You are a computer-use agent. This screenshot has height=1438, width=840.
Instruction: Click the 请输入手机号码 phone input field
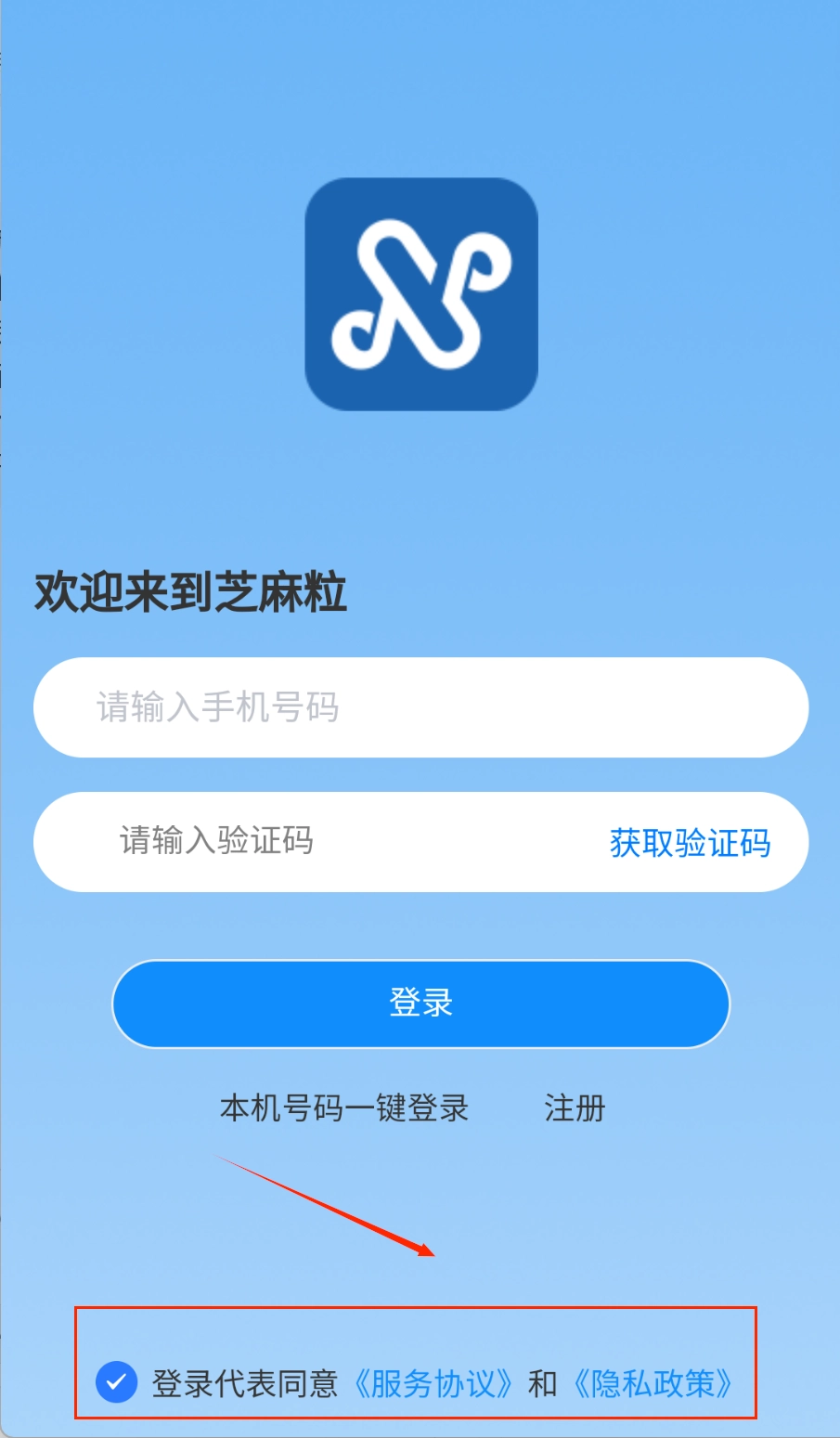[x=420, y=707]
